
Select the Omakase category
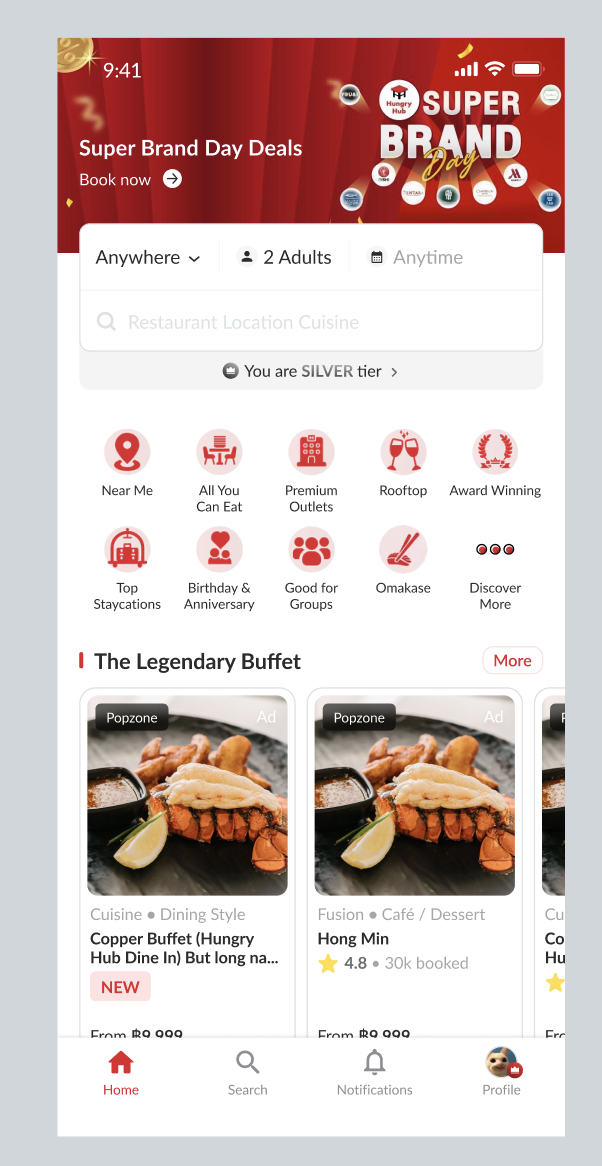403,560
